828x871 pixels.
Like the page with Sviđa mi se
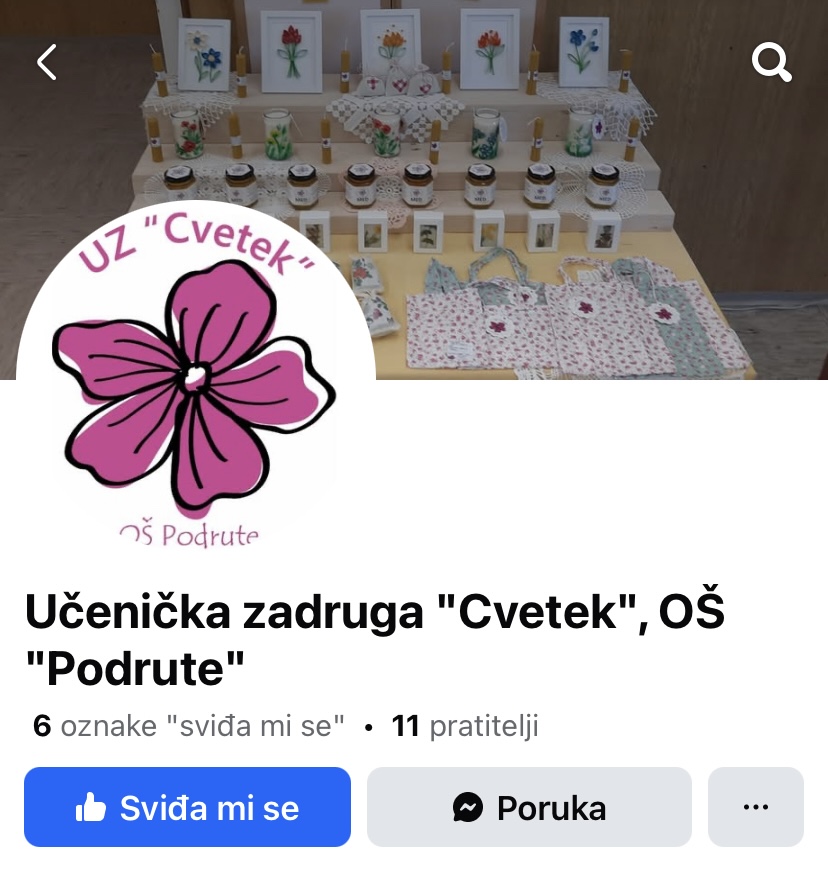pyautogui.click(x=187, y=807)
